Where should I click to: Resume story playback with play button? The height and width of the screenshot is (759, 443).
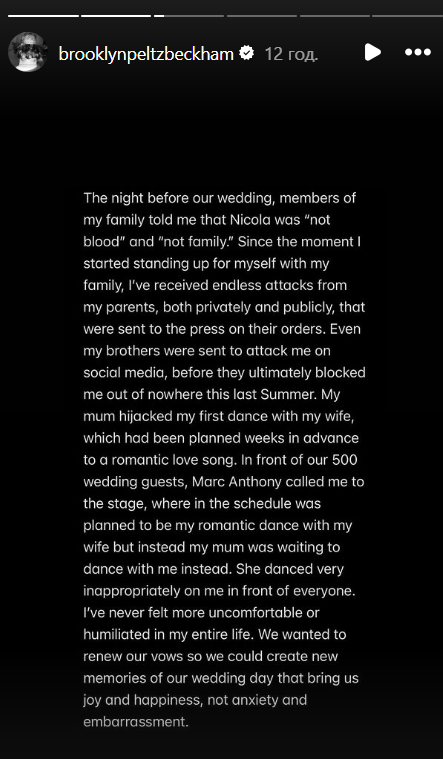[x=372, y=52]
